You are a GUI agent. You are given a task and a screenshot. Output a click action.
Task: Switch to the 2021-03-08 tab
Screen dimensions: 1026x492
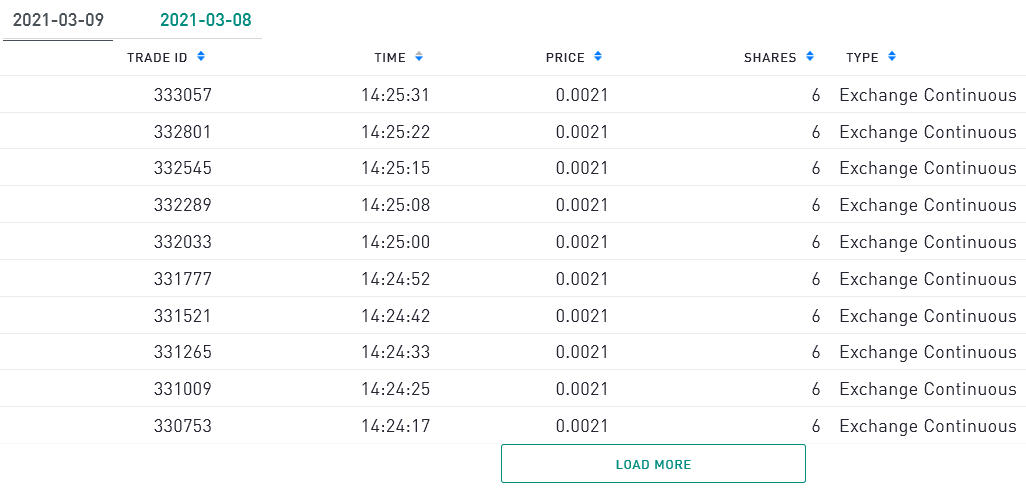(x=206, y=20)
